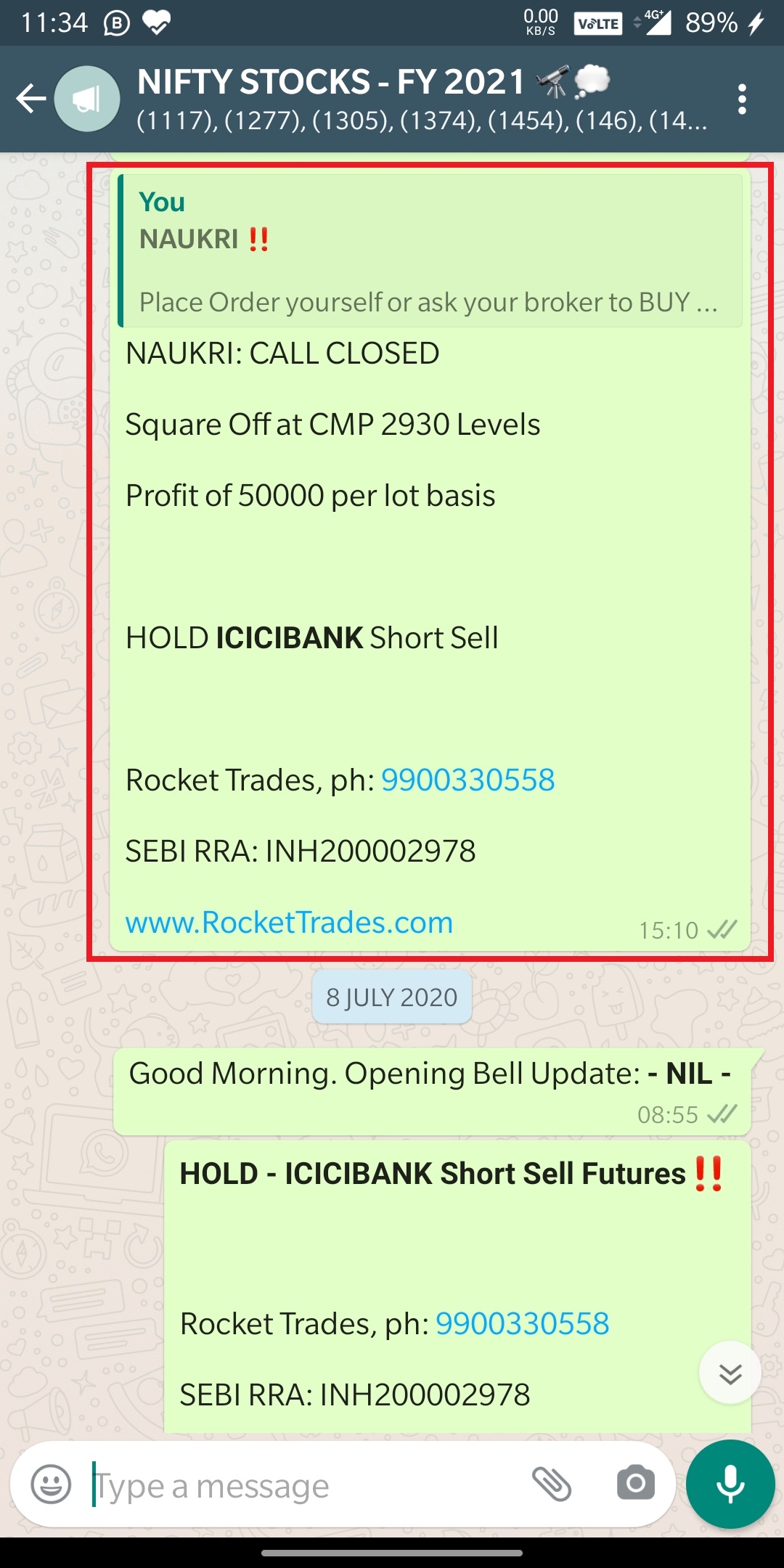This screenshot has height=1568, width=784.
Task: Jump to the latest messages with the down chevron
Action: [x=730, y=1373]
